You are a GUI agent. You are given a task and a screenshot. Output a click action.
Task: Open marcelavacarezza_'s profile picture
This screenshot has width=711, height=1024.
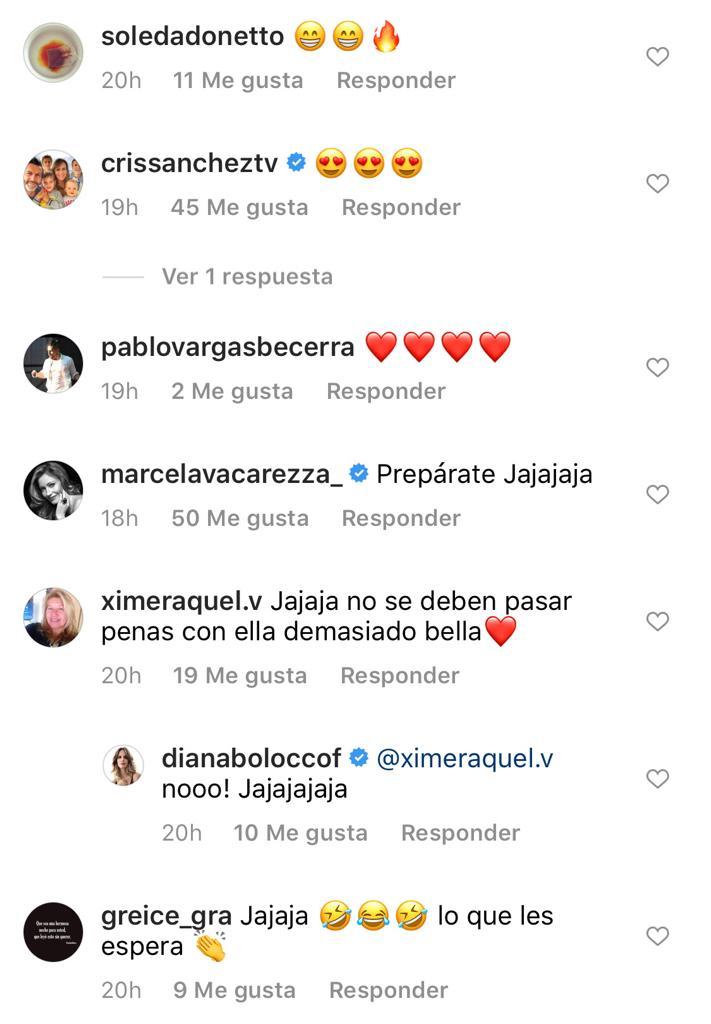[53, 490]
